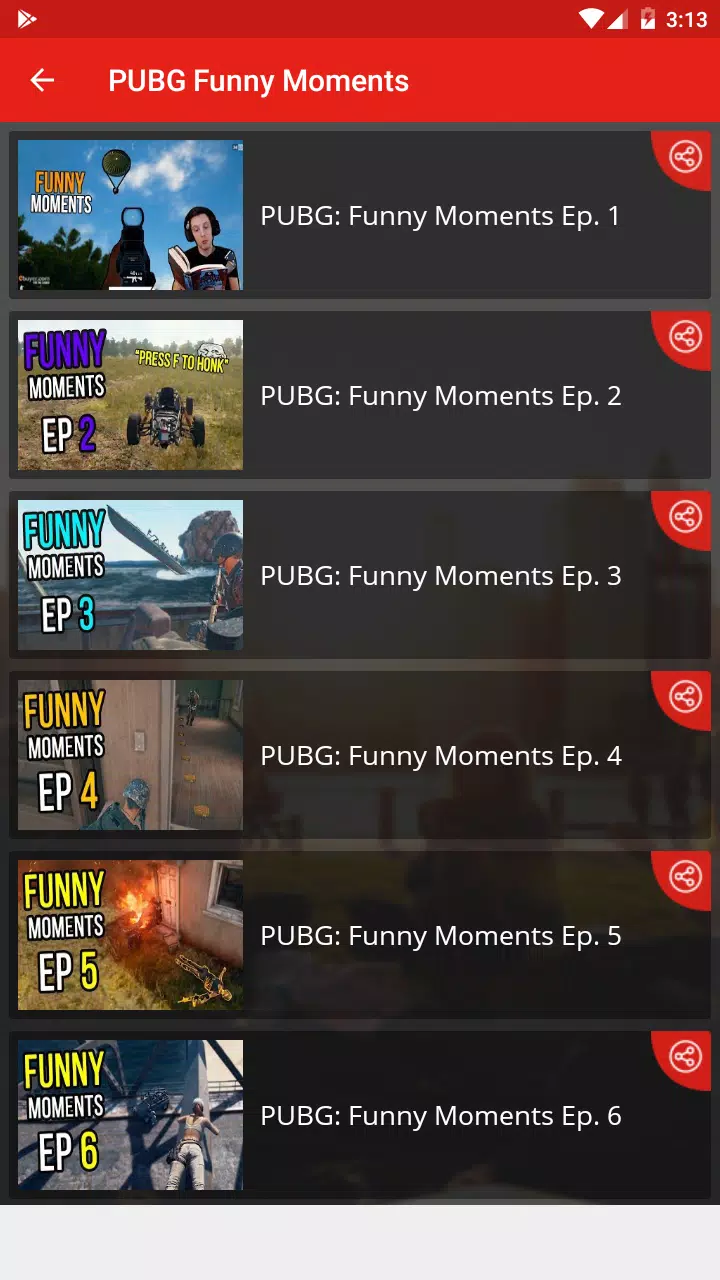Share PUBG: Funny Moments Ep. 3
Screen dimensions: 720x1280
(x=685, y=517)
